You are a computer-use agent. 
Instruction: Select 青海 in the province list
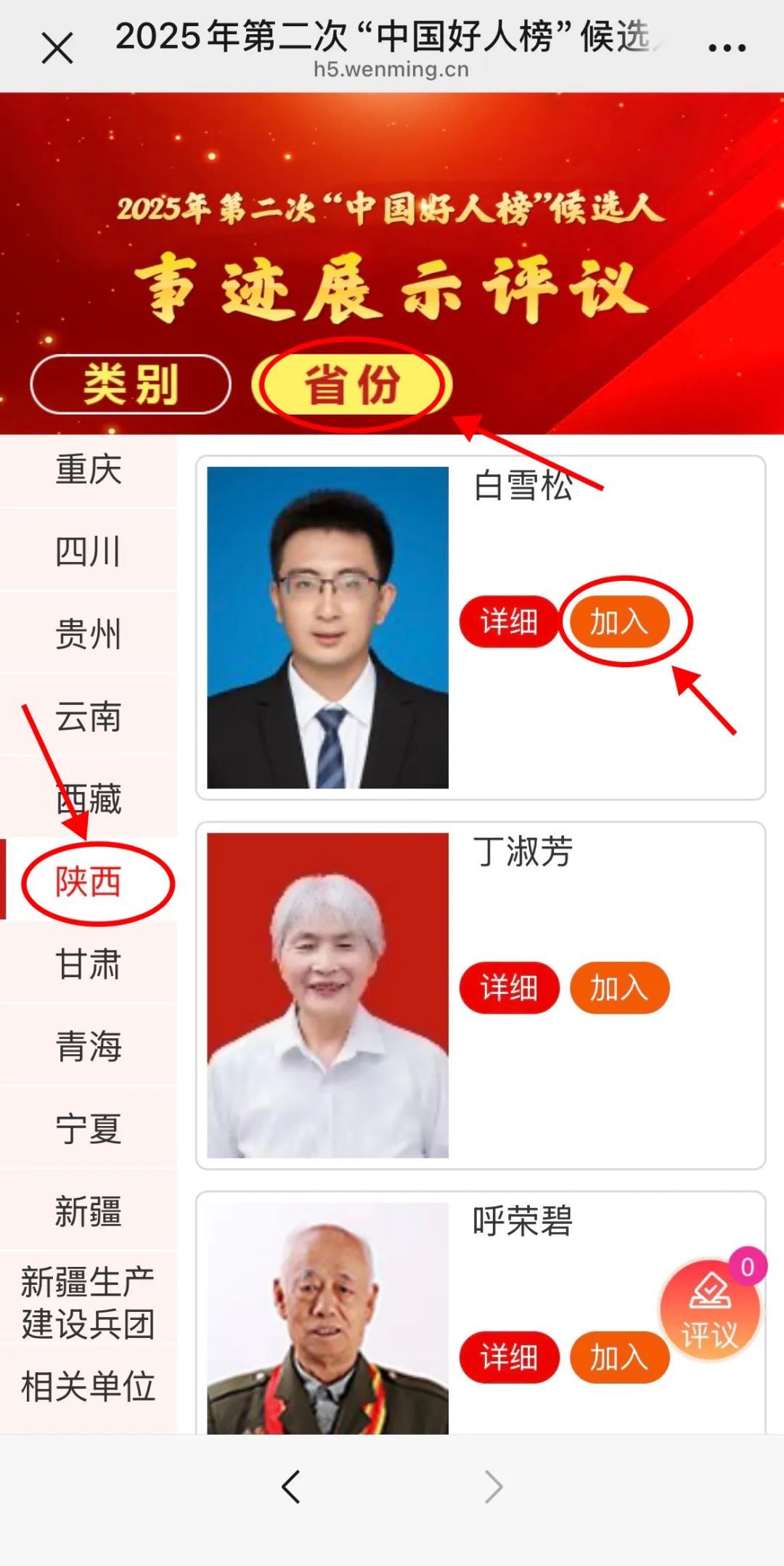click(89, 1046)
